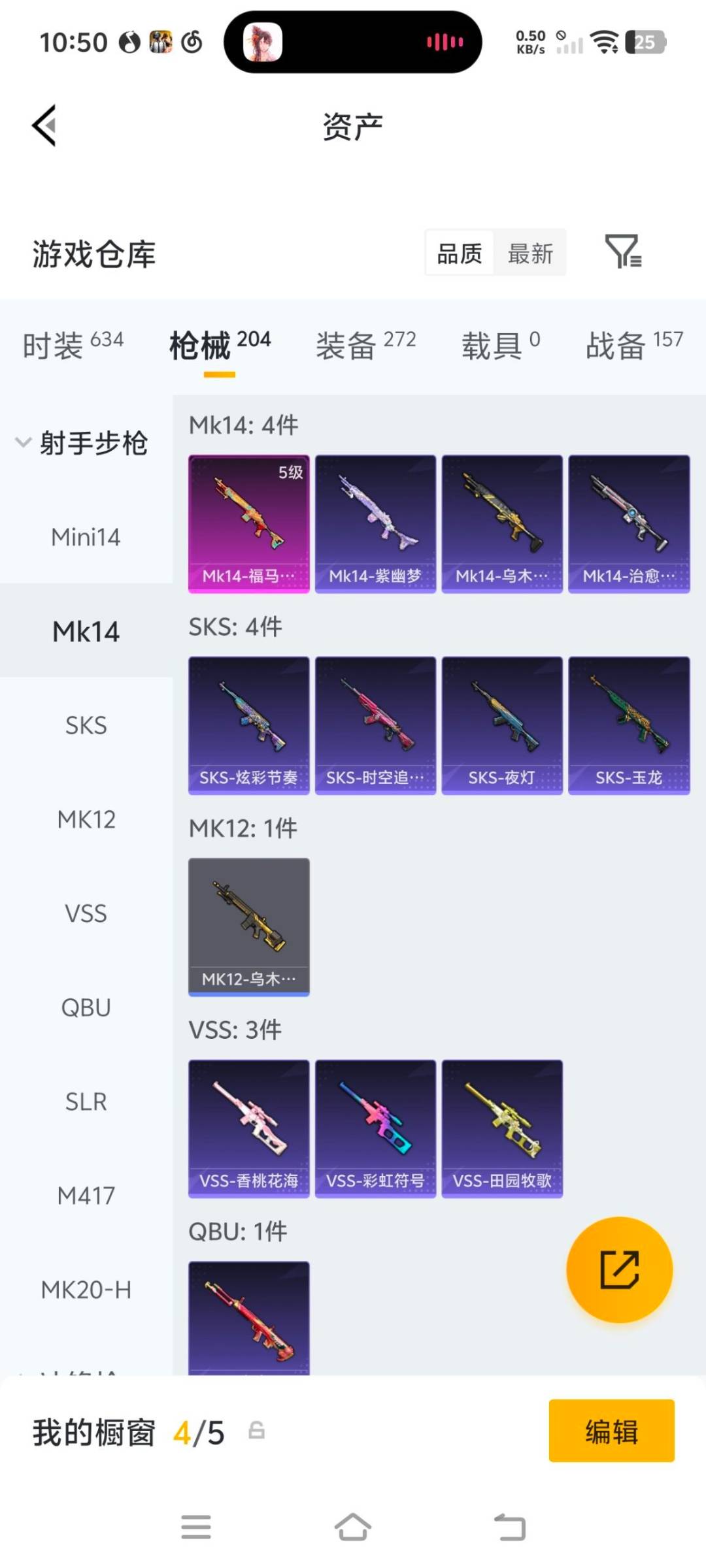Switch to the 载具 tab
The height and width of the screenshot is (1568, 706).
coord(501,345)
